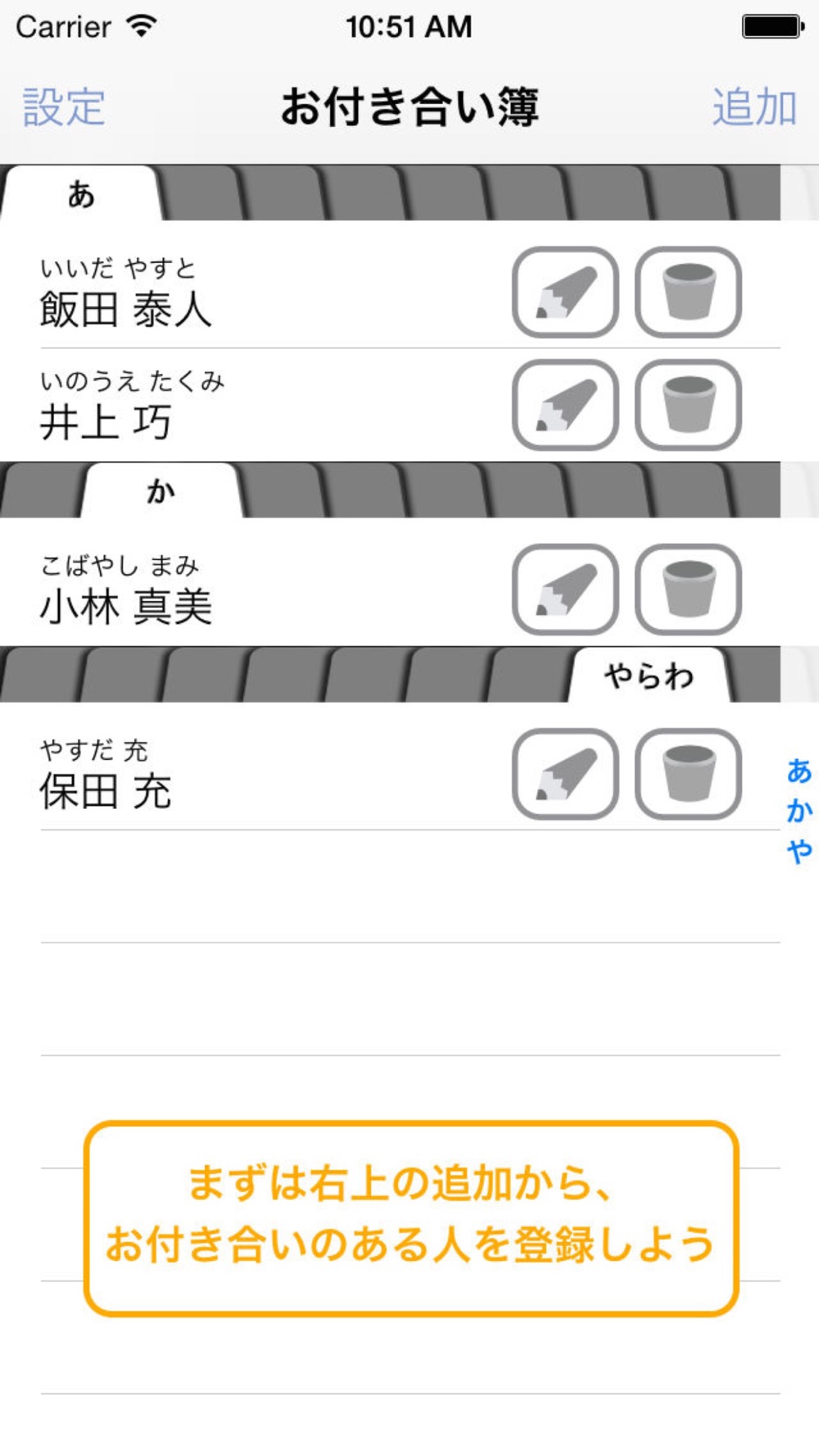Screen dimensions: 819x1456
Task: Jump to や in the side index
Action: (x=799, y=851)
